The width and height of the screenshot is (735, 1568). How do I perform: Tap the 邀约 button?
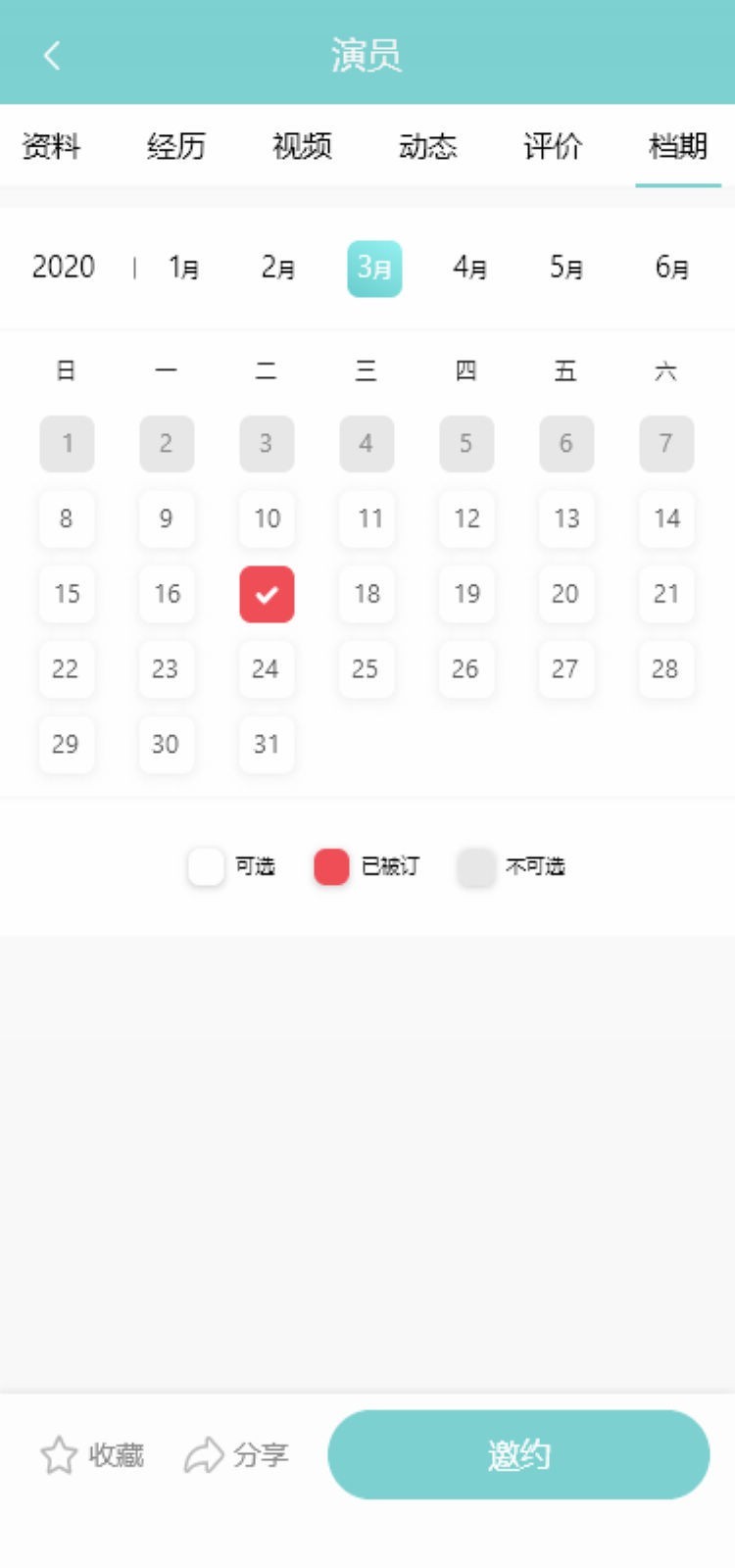(518, 1455)
